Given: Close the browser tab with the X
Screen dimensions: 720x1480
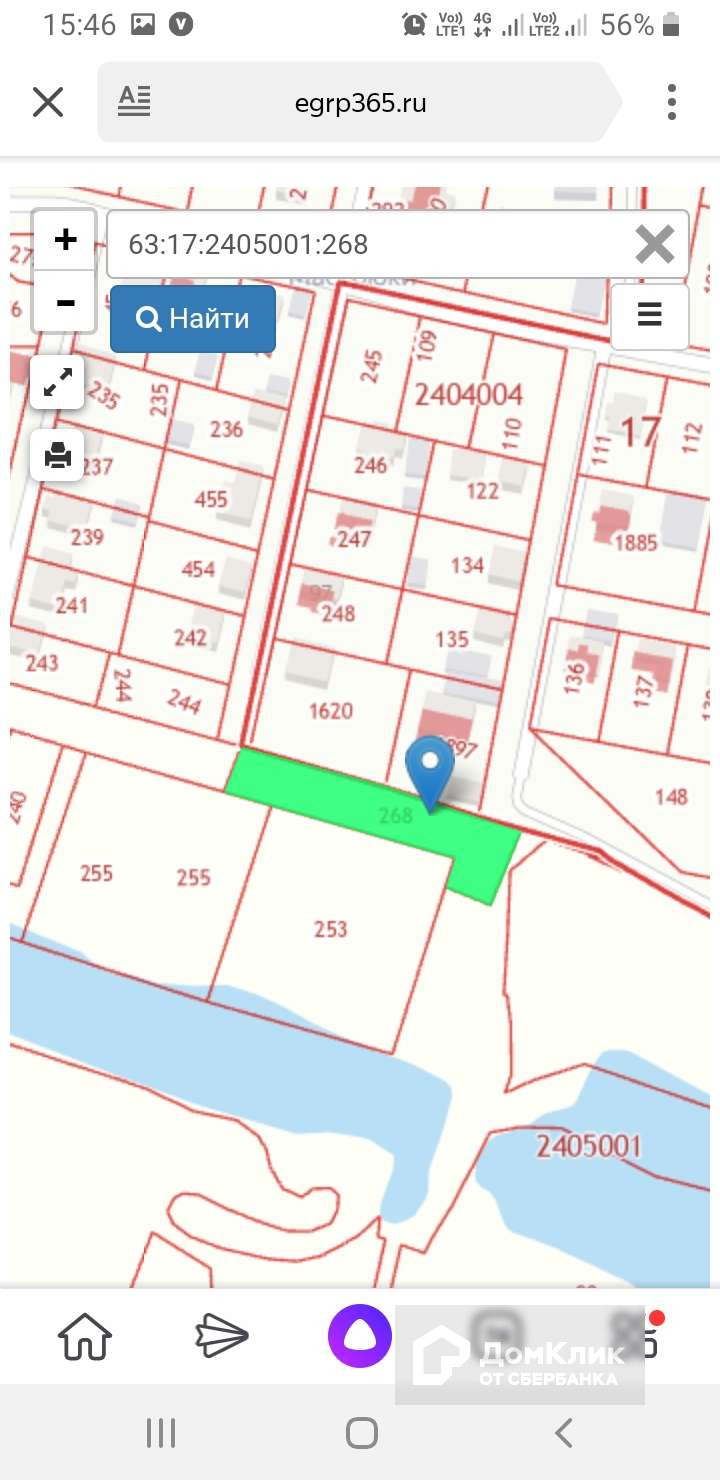Looking at the screenshot, I should 48,102.
